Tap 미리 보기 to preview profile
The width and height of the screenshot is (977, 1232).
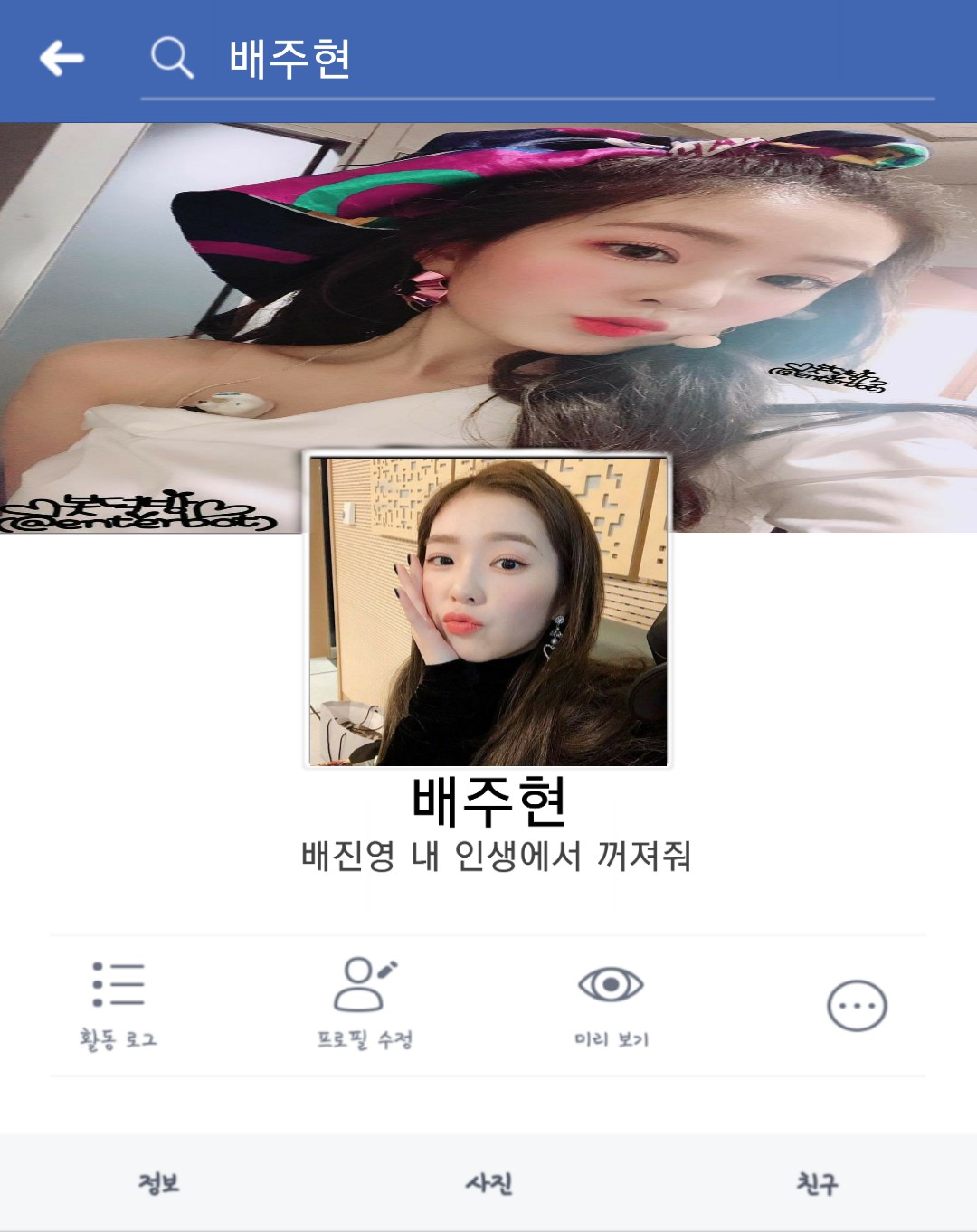pos(611,1003)
